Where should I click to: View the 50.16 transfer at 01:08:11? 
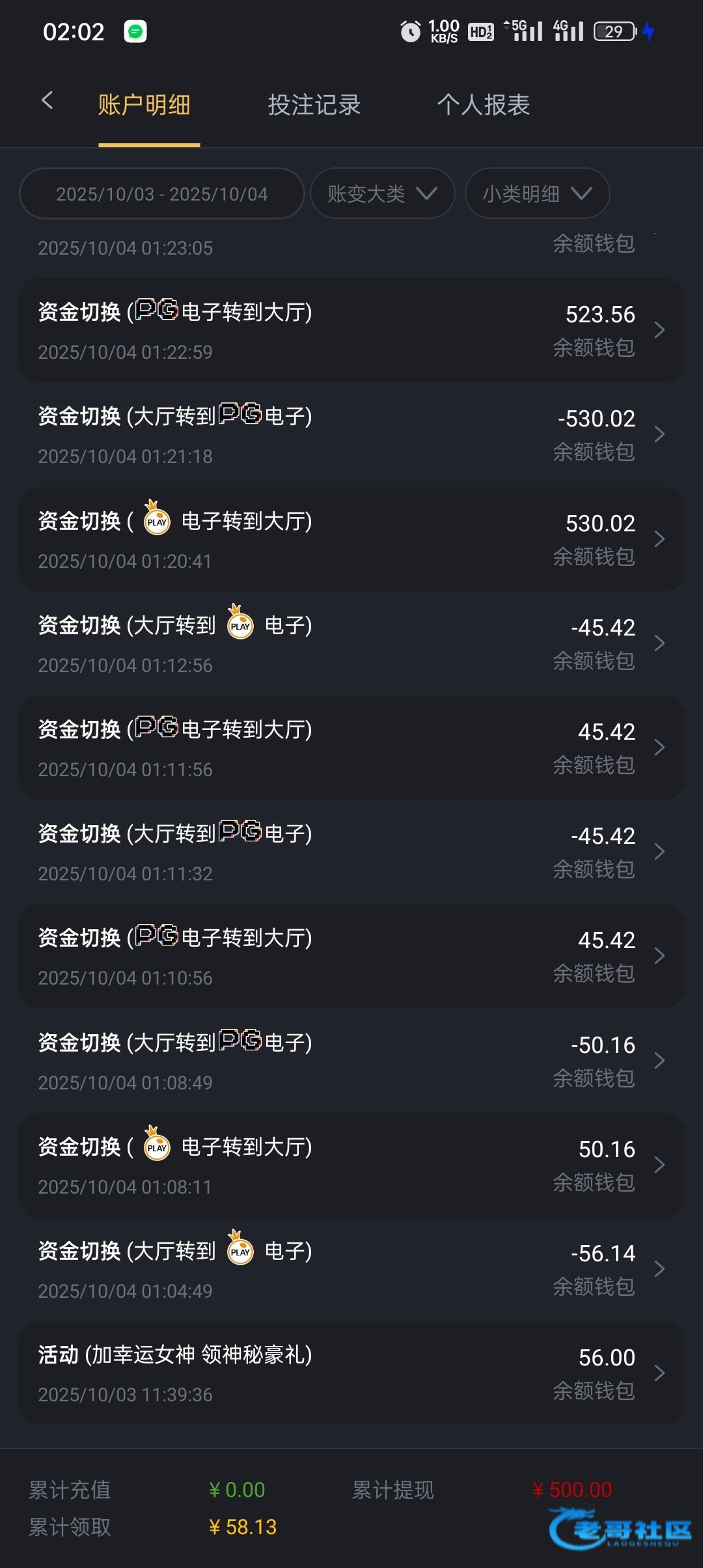tap(351, 1165)
